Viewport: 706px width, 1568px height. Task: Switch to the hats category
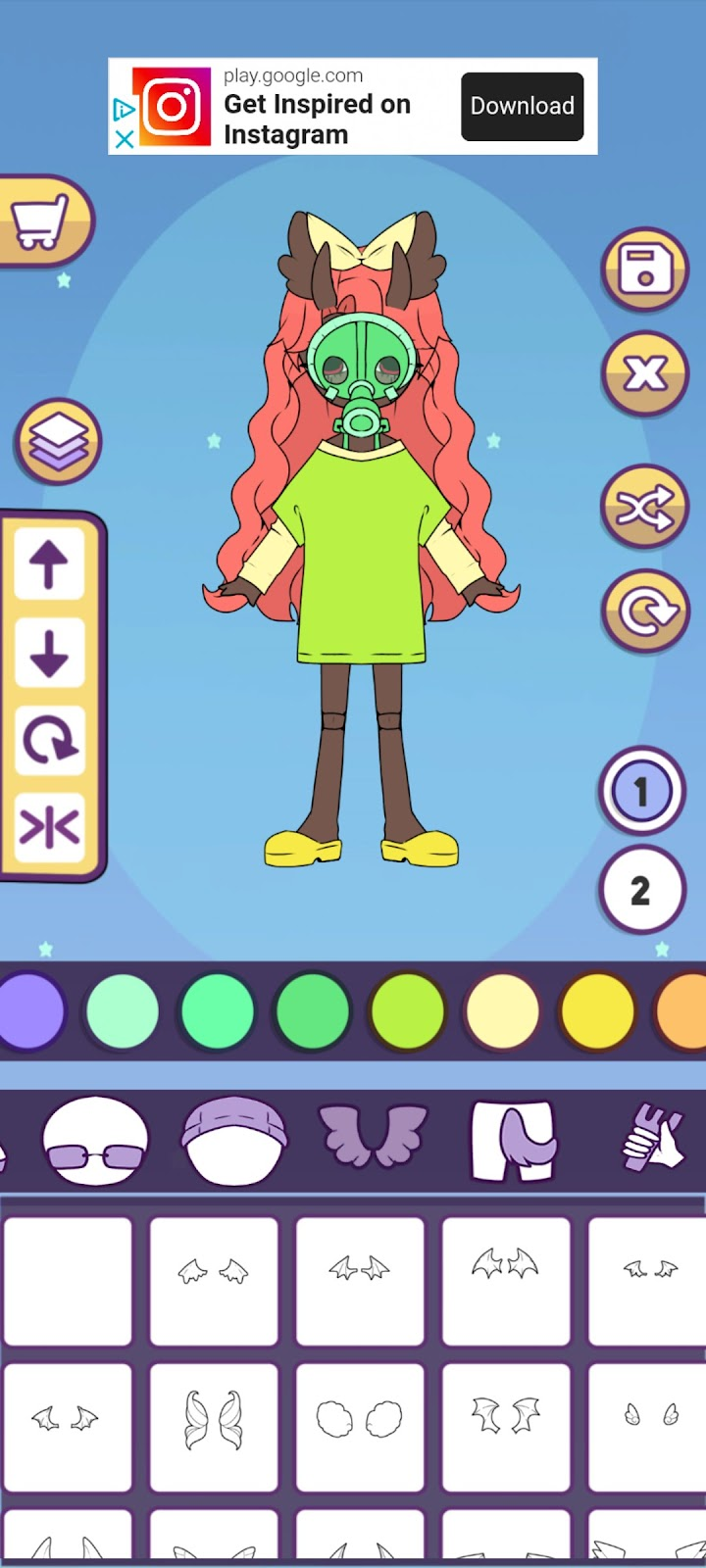(234, 1142)
